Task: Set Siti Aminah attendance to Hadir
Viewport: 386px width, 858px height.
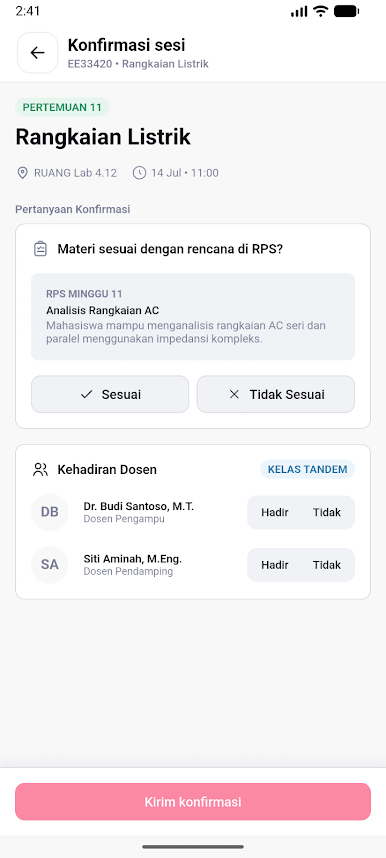Action: pyautogui.click(x=275, y=565)
